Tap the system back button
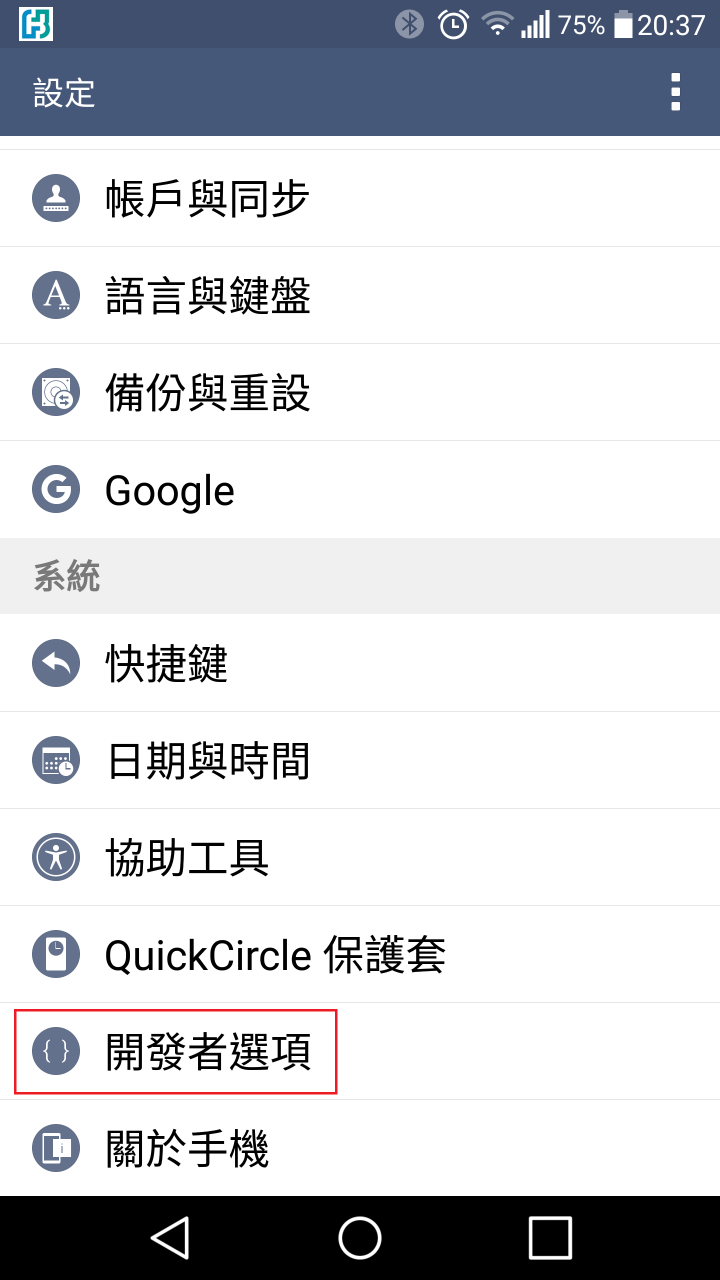Viewport: 720px width, 1280px height. pyautogui.click(x=170, y=1238)
